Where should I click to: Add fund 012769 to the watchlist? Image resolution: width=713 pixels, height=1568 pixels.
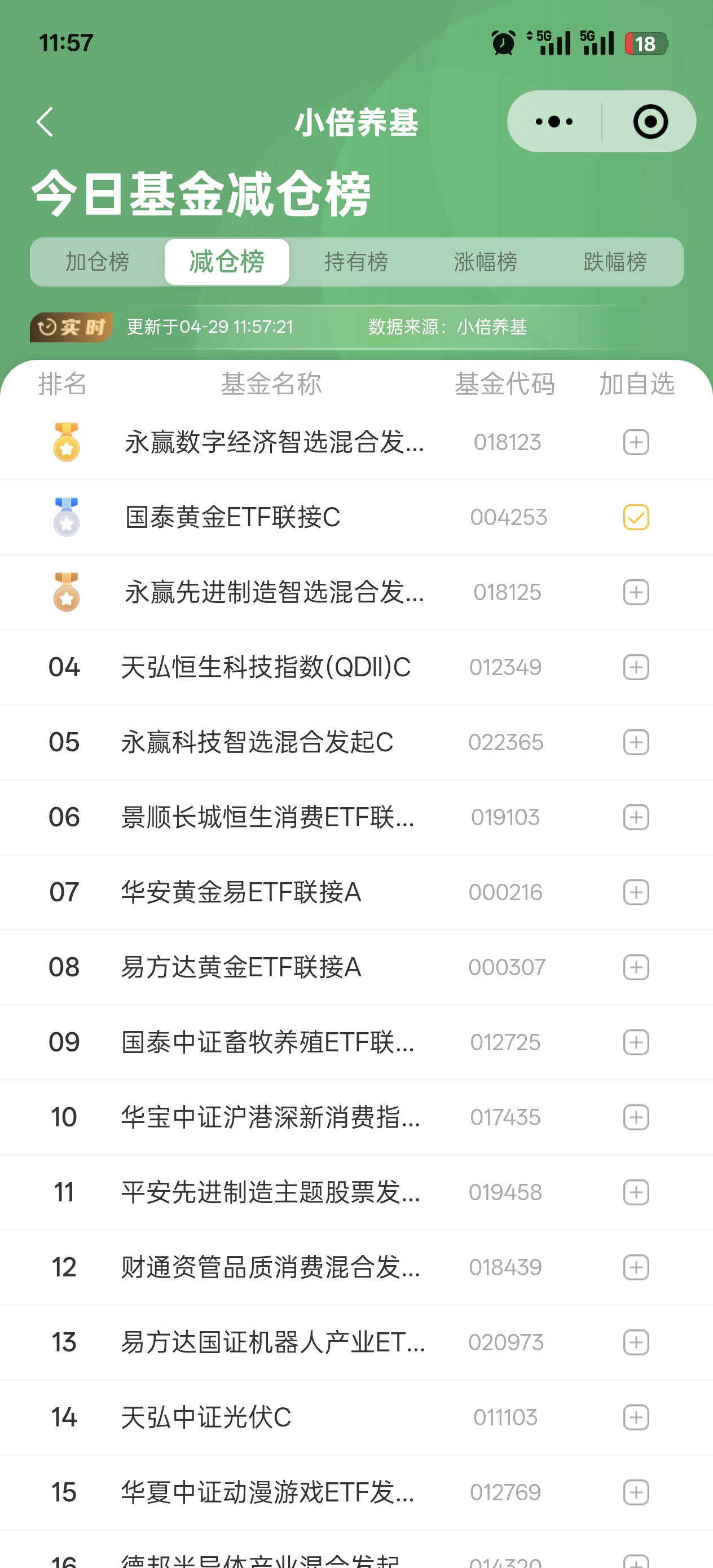click(x=636, y=1492)
